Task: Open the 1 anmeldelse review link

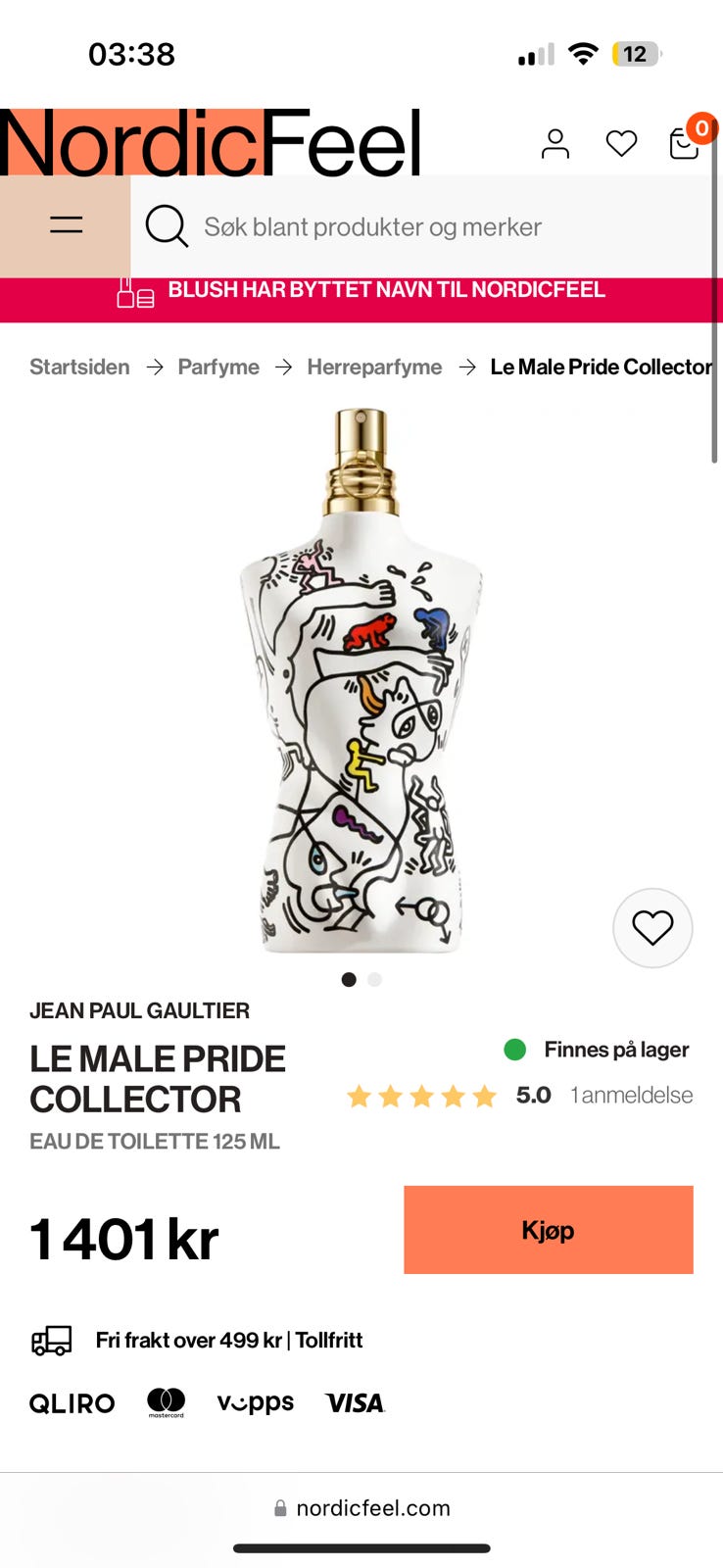Action: [630, 1095]
